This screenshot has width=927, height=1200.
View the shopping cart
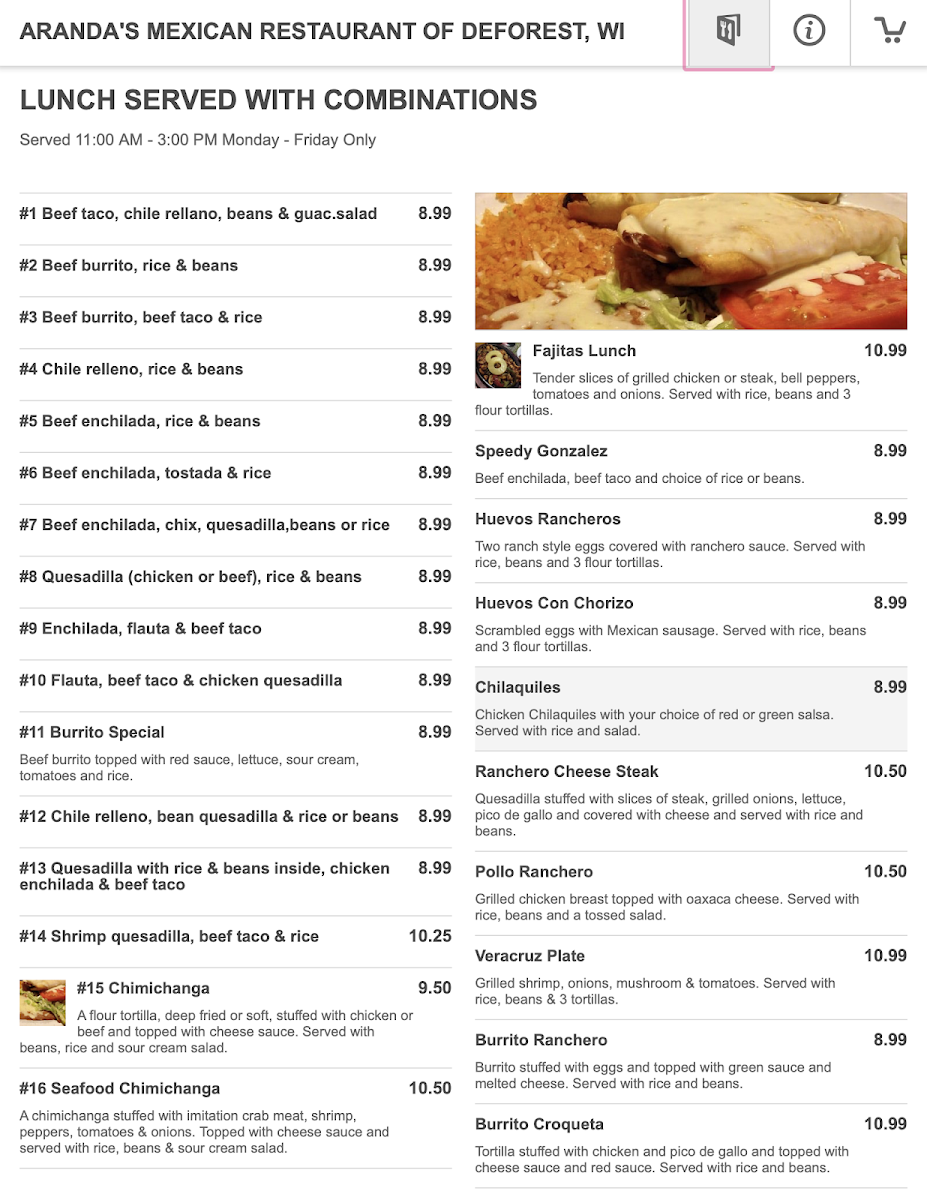[x=889, y=31]
